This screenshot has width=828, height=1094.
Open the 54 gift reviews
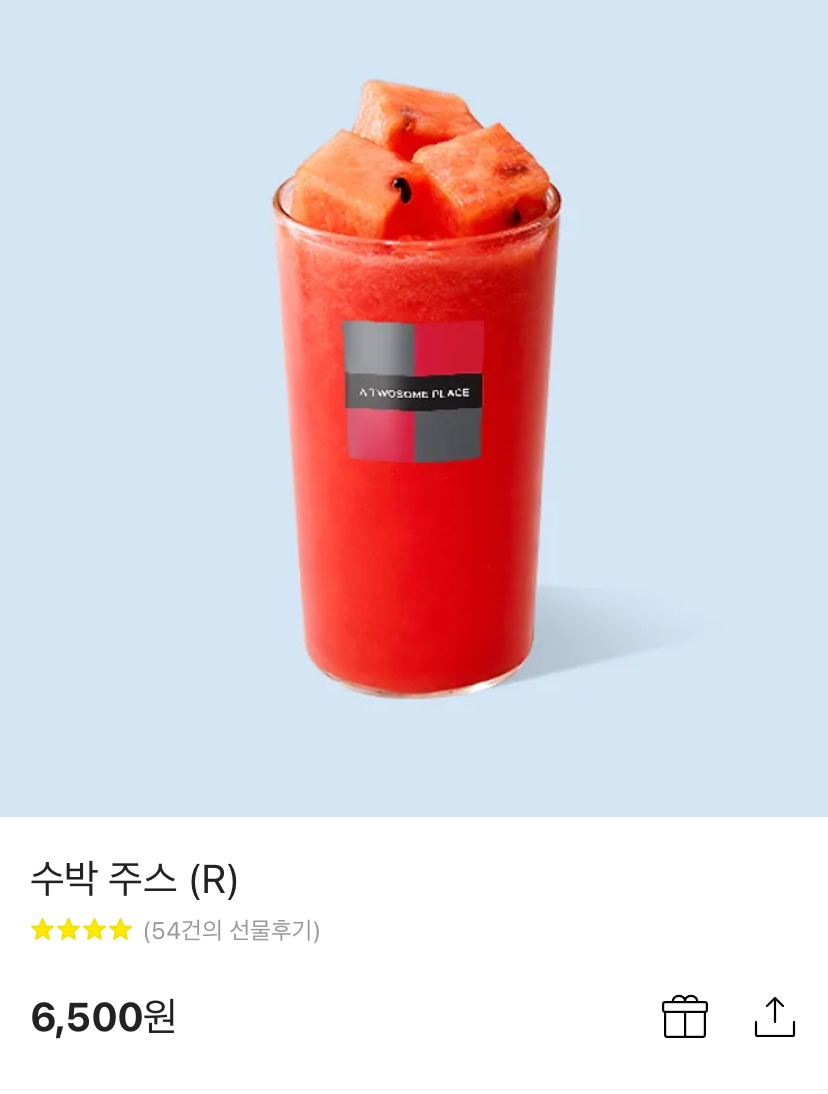click(231, 931)
